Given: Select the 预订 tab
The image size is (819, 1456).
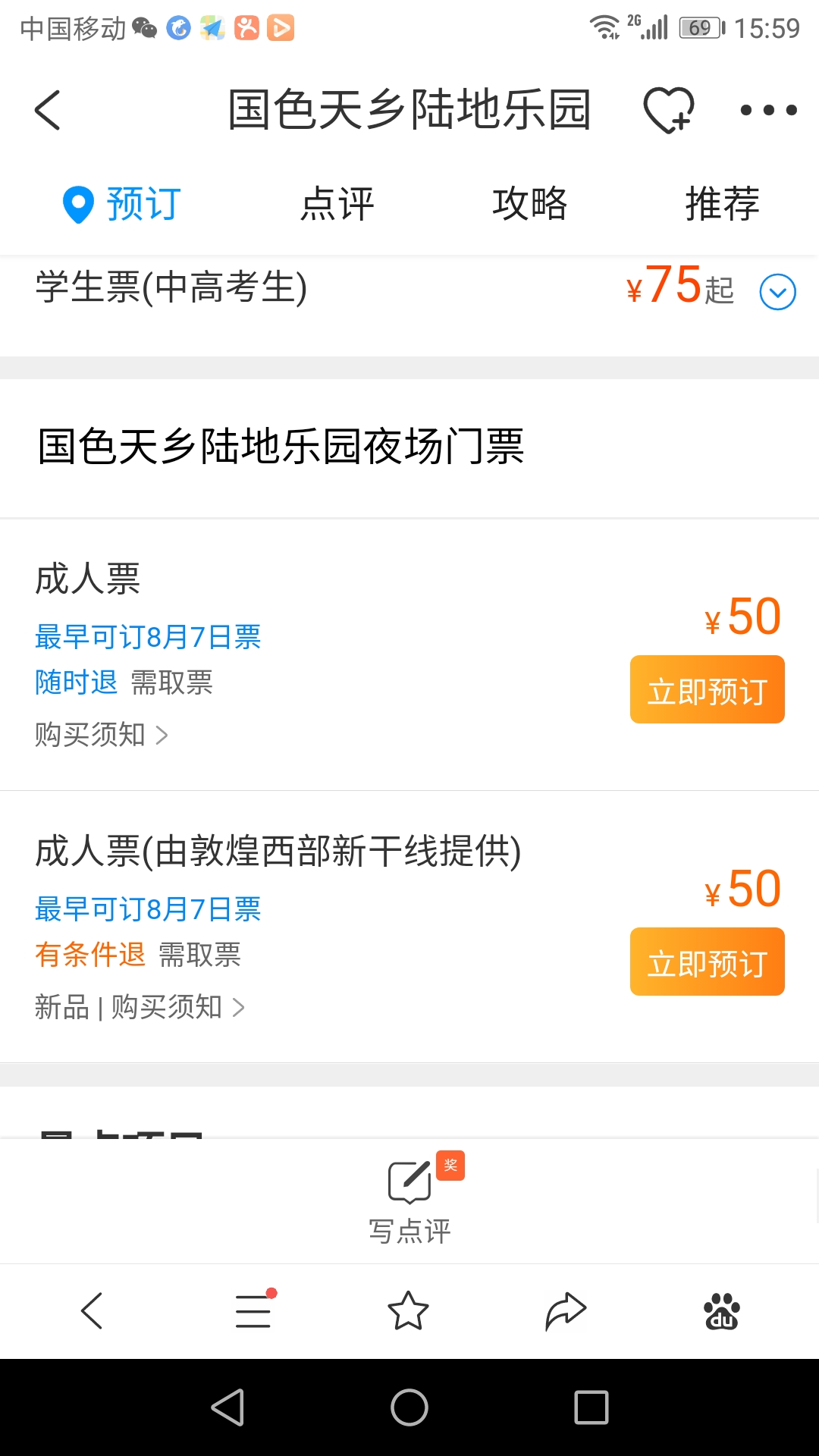Looking at the screenshot, I should 121,204.
